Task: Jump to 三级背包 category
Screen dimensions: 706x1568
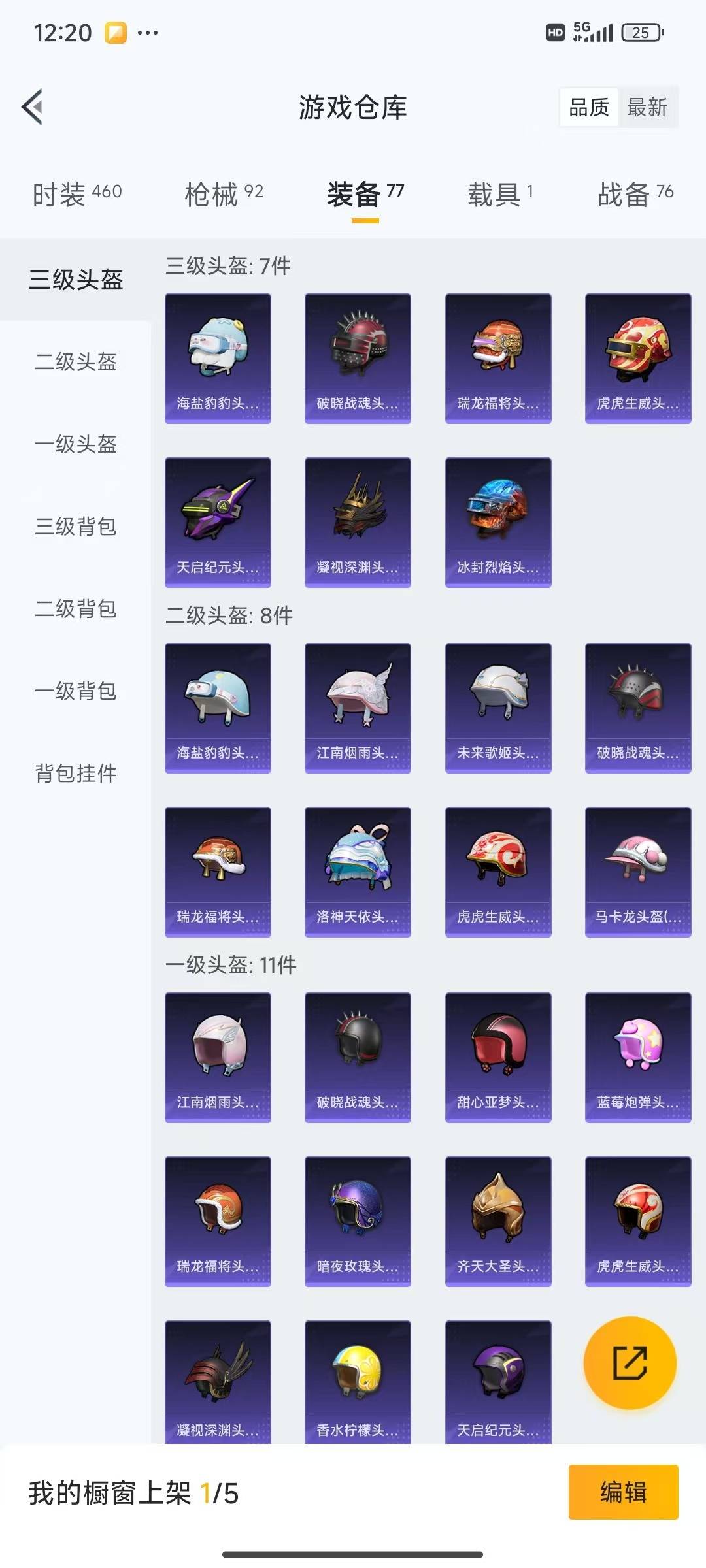Action: [76, 527]
